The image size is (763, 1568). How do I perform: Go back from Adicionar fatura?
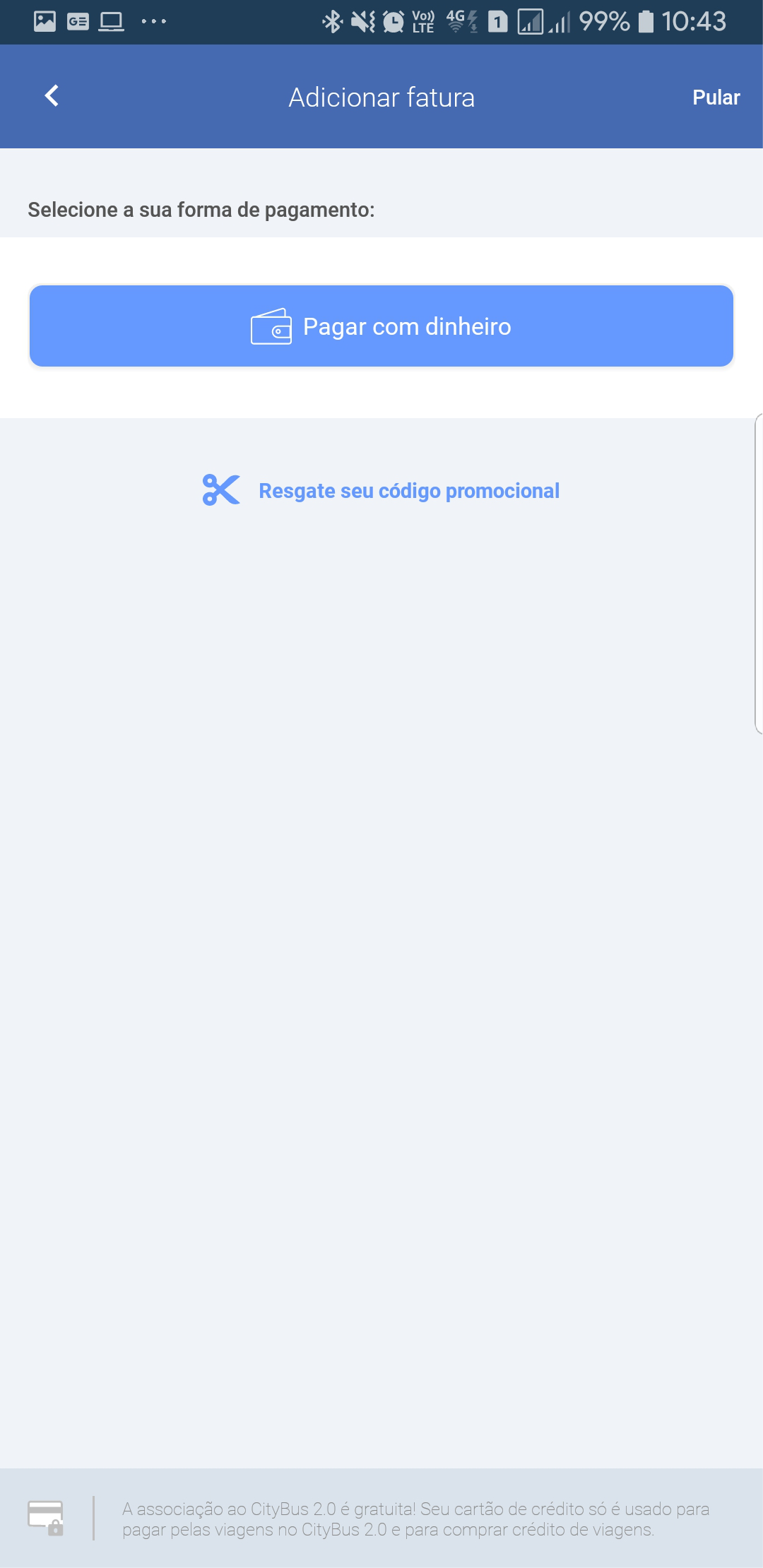(52, 96)
